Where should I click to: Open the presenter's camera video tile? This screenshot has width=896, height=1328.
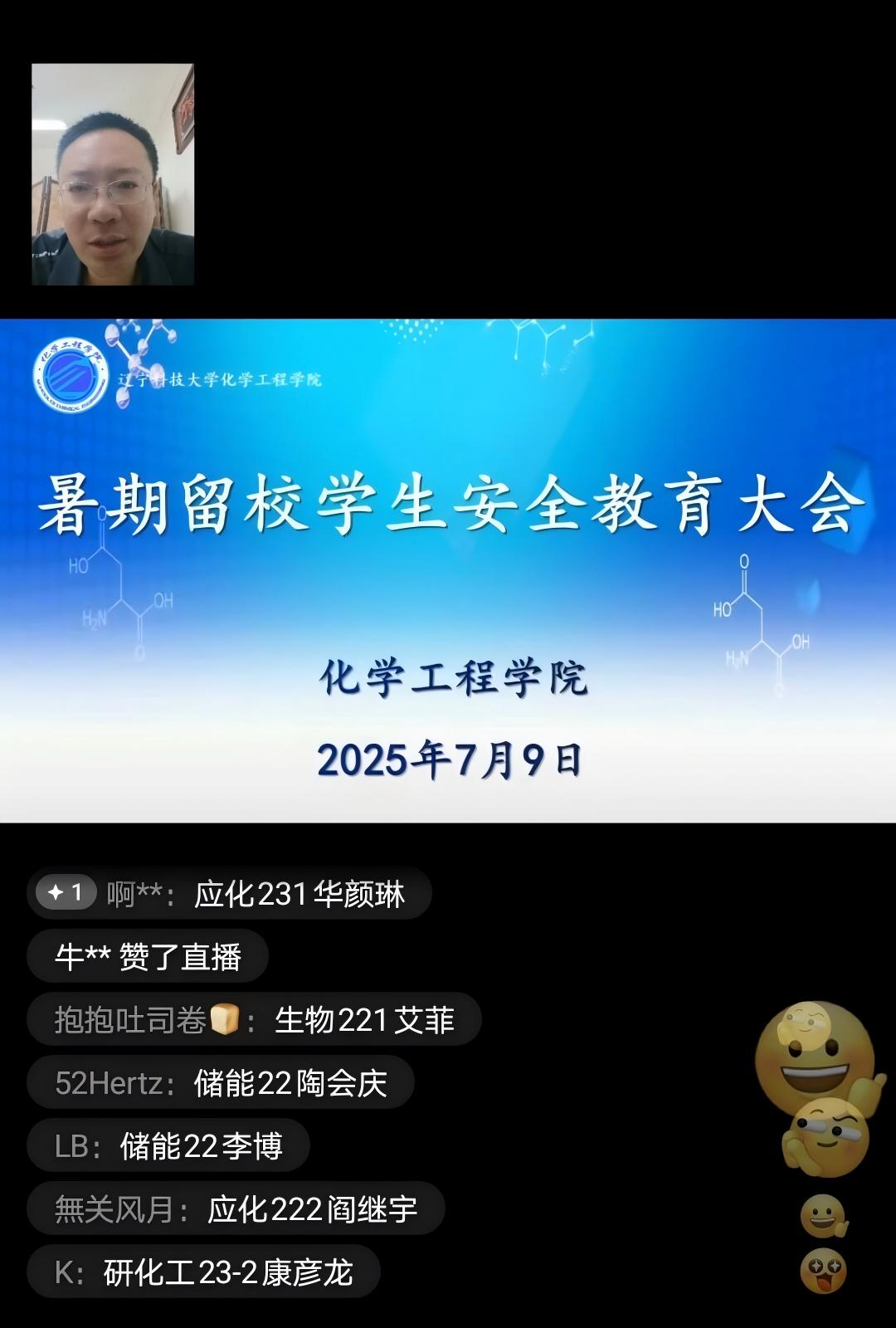click(x=113, y=174)
